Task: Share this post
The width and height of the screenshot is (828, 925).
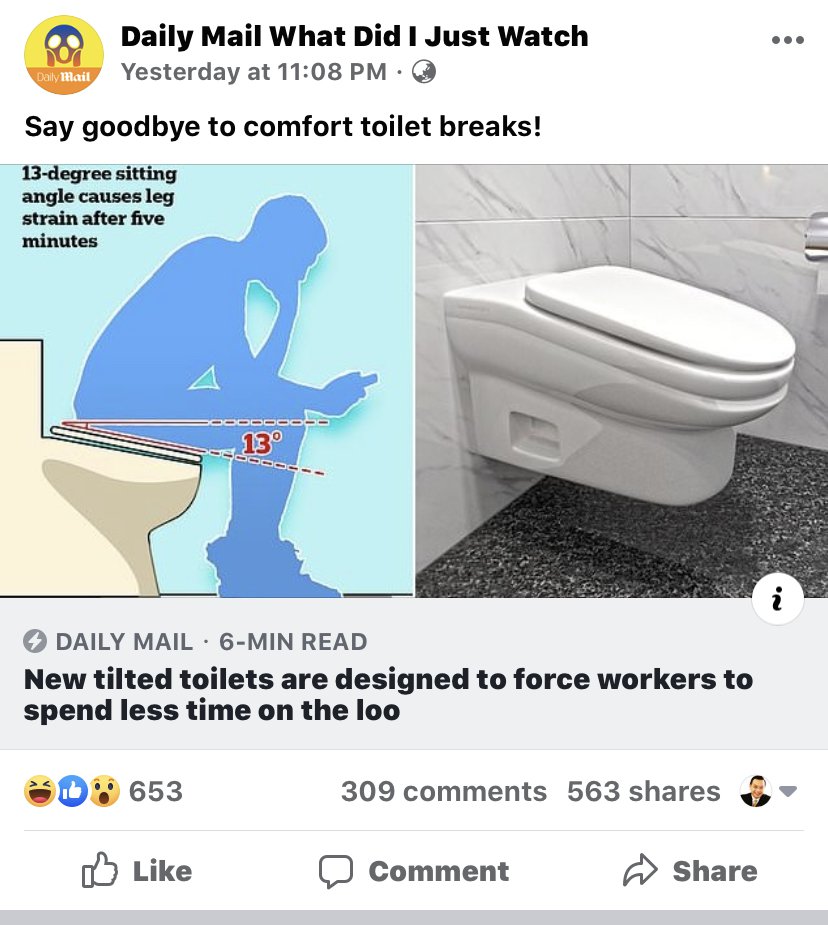Action: pyautogui.click(x=689, y=871)
